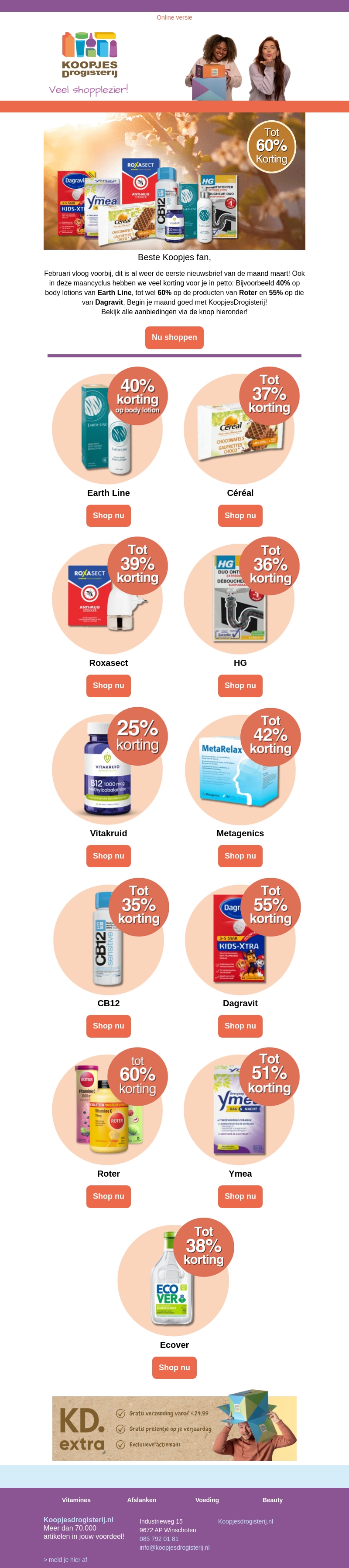This screenshot has height=1568, width=349.
Task: Open Shop nu for CB12
Action: tap(109, 1026)
